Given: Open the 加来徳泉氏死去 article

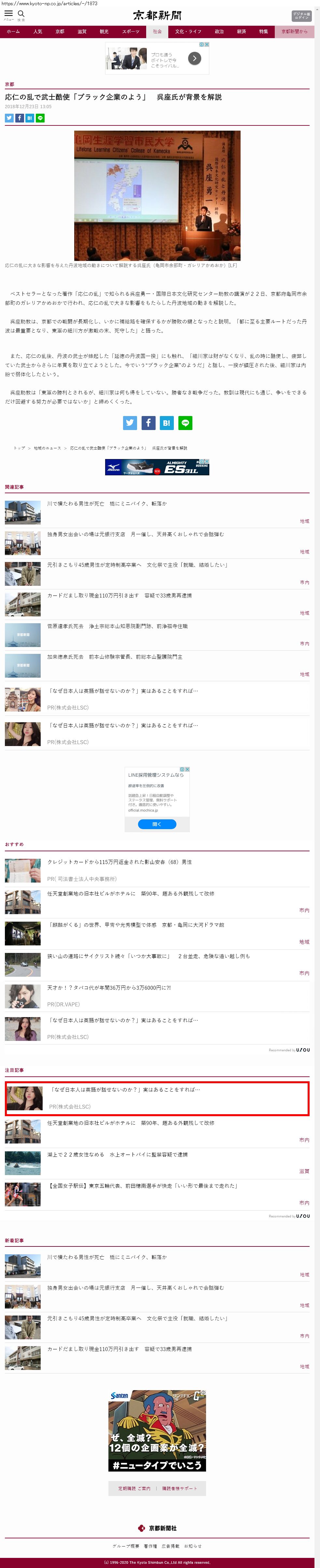Looking at the screenshot, I should pos(115,657).
